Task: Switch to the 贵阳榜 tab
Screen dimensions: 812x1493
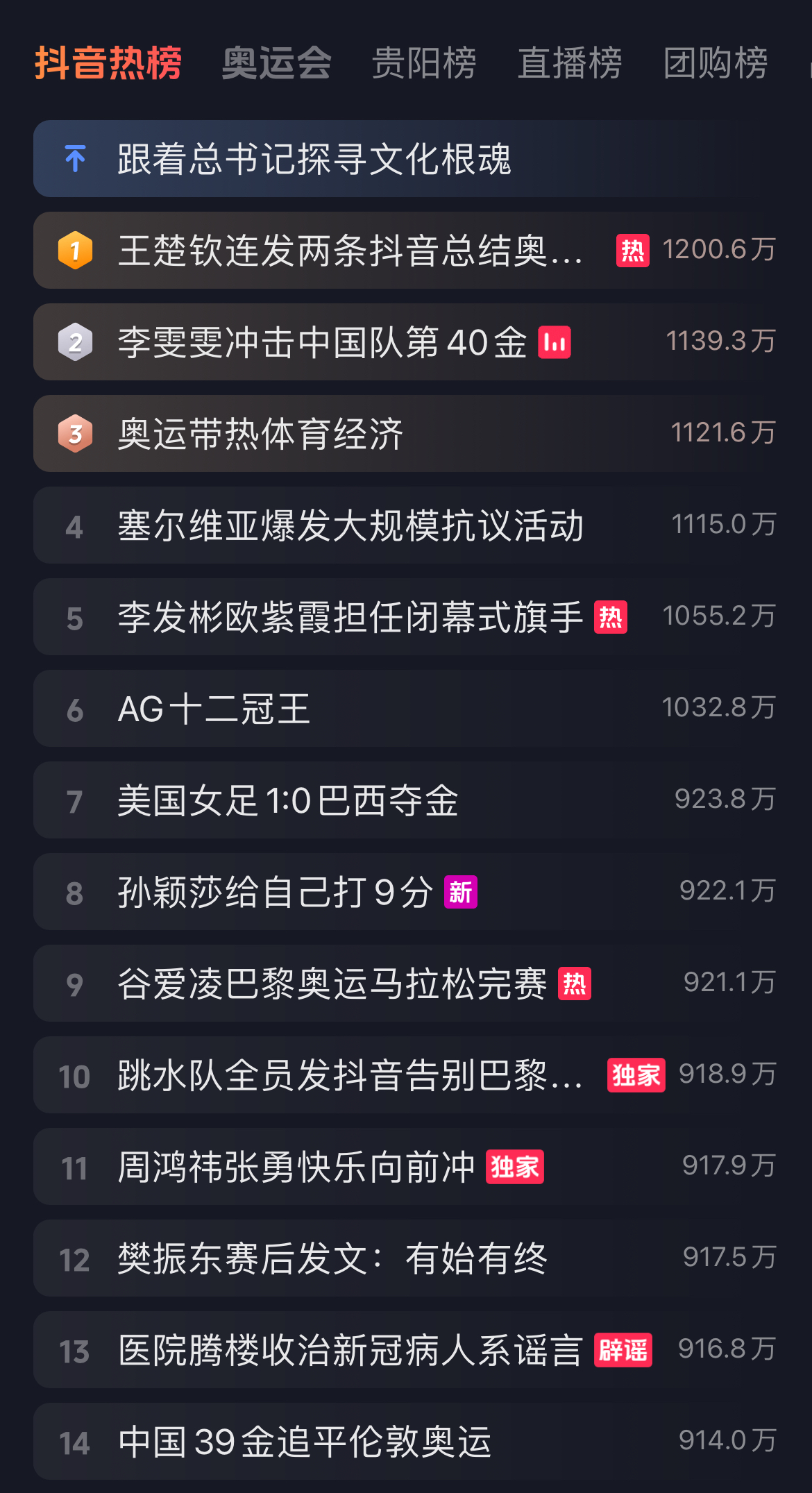Action: (x=424, y=64)
